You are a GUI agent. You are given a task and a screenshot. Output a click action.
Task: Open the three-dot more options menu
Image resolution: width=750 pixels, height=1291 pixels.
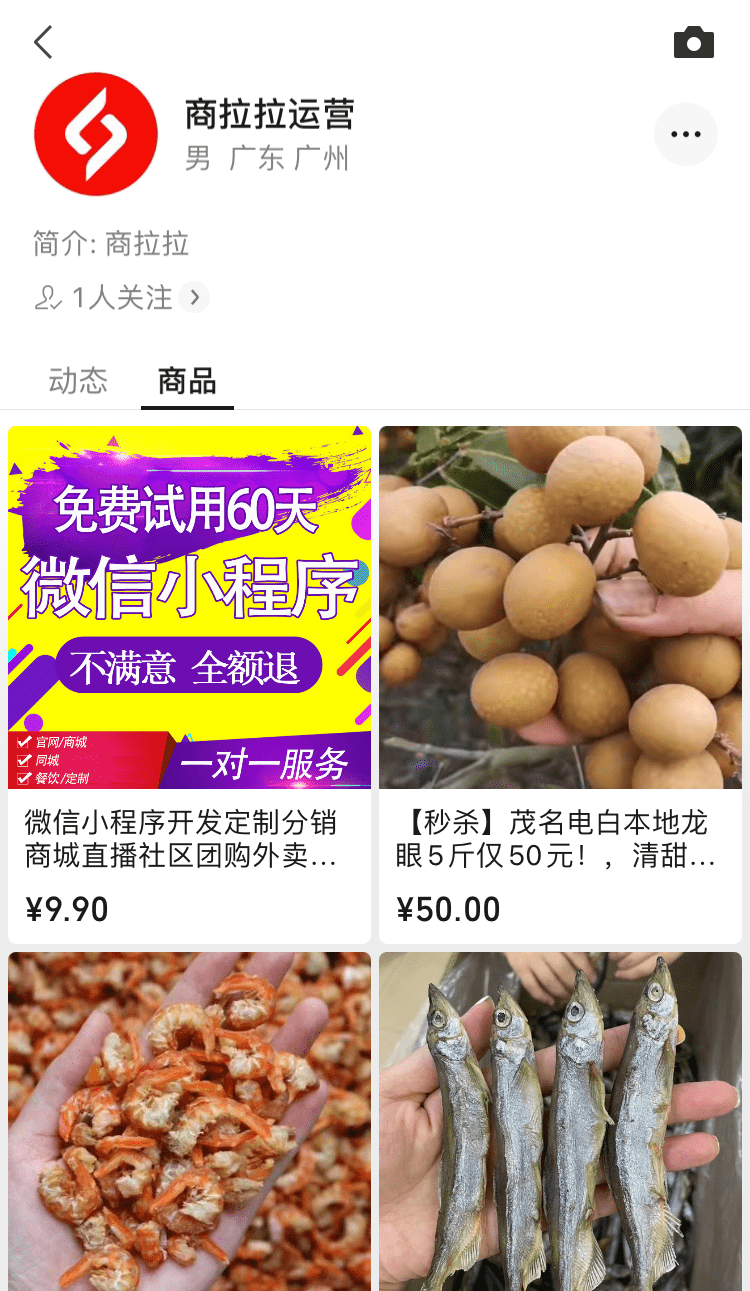coord(685,134)
